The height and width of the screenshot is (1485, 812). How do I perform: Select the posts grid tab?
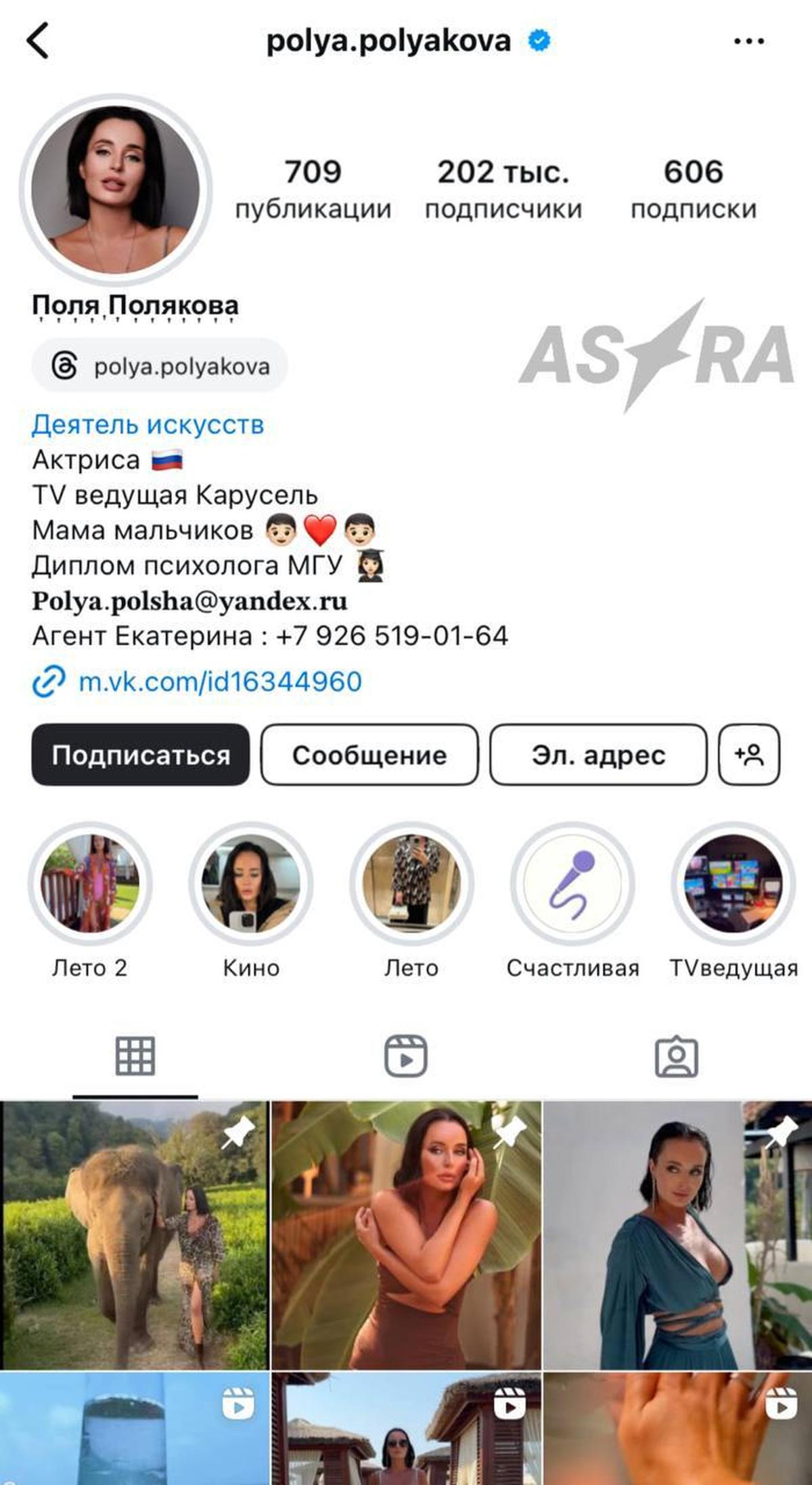point(135,1055)
